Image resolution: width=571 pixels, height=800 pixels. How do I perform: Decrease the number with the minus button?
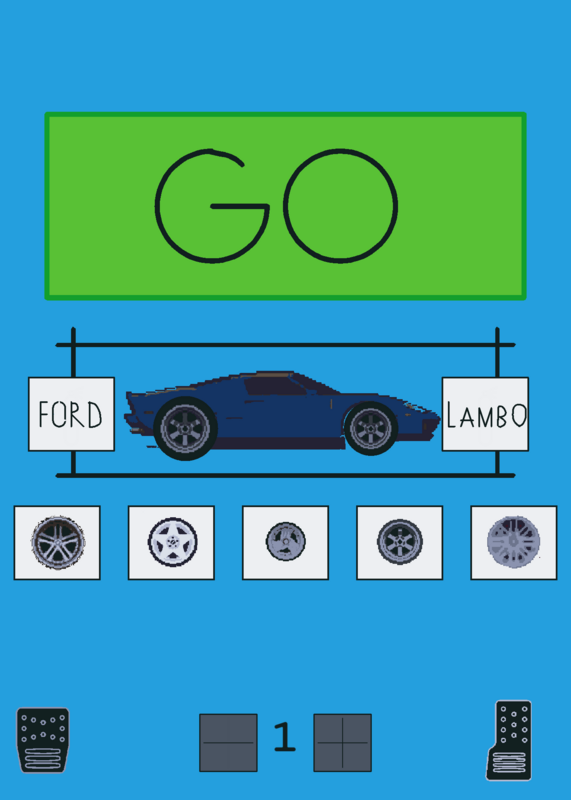tap(228, 743)
